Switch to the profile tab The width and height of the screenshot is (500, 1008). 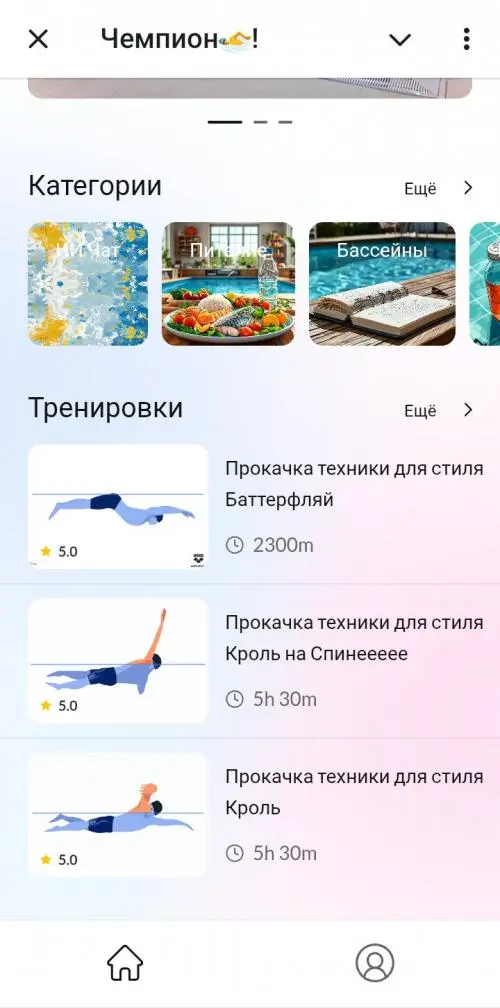(x=375, y=962)
